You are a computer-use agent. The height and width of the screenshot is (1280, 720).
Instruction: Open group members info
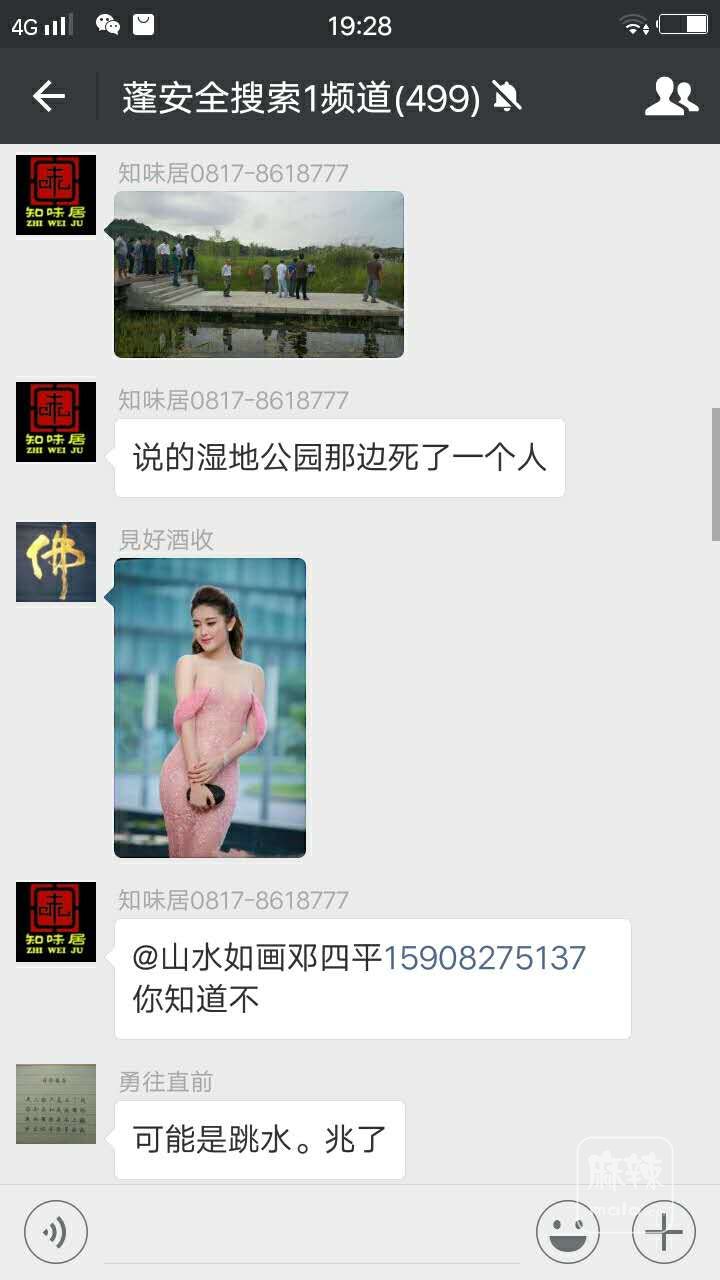[671, 96]
